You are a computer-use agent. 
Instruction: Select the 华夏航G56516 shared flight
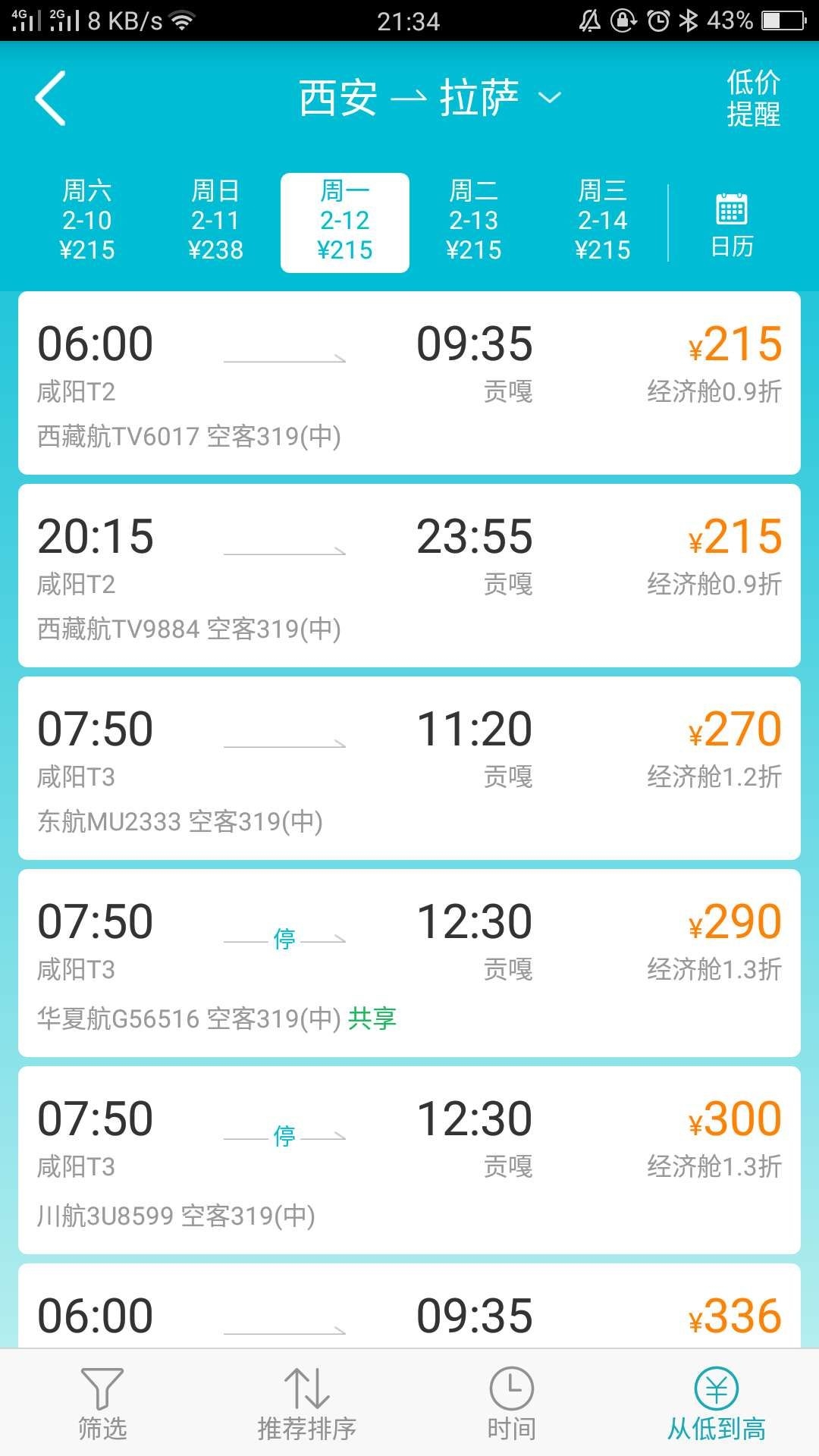[x=409, y=963]
